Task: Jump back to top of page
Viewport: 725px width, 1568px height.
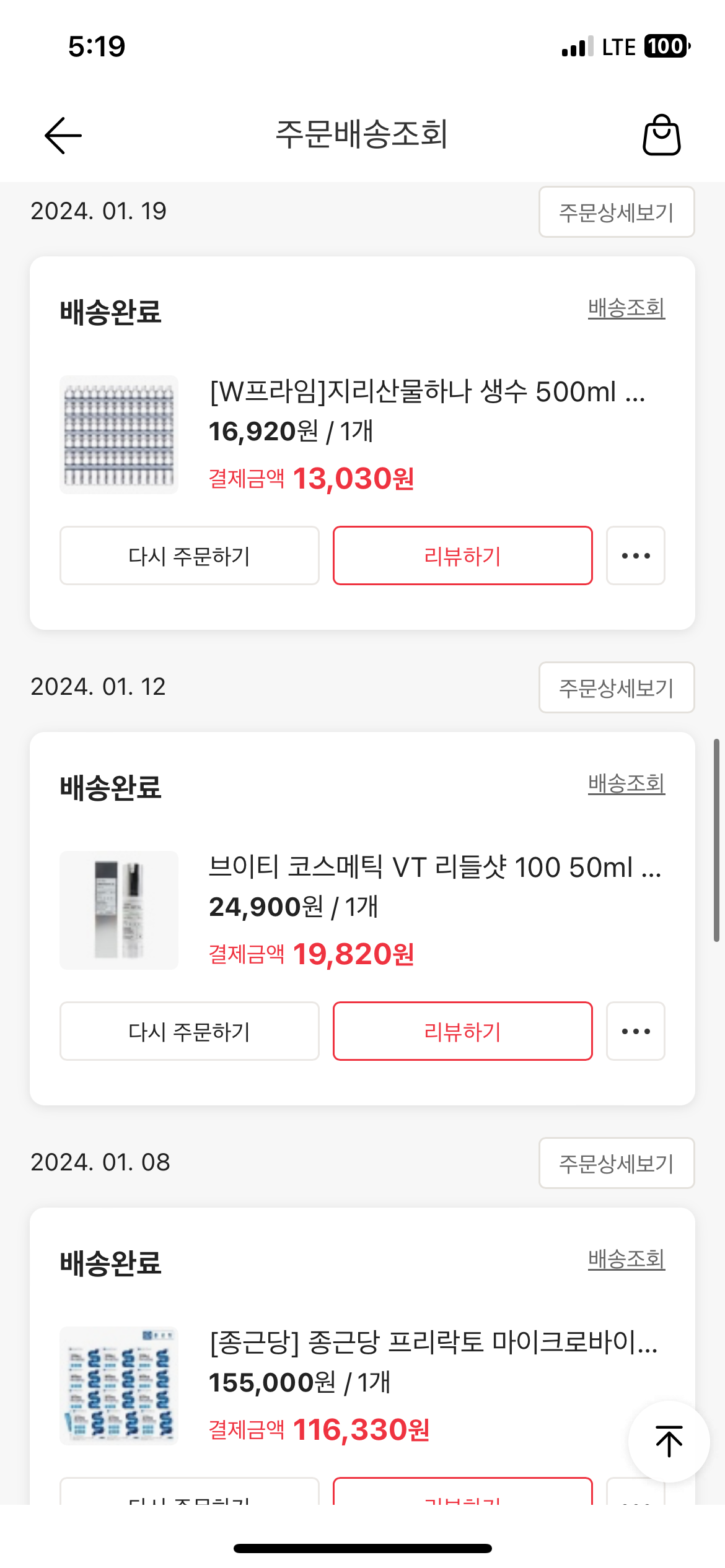Action: point(669,1442)
